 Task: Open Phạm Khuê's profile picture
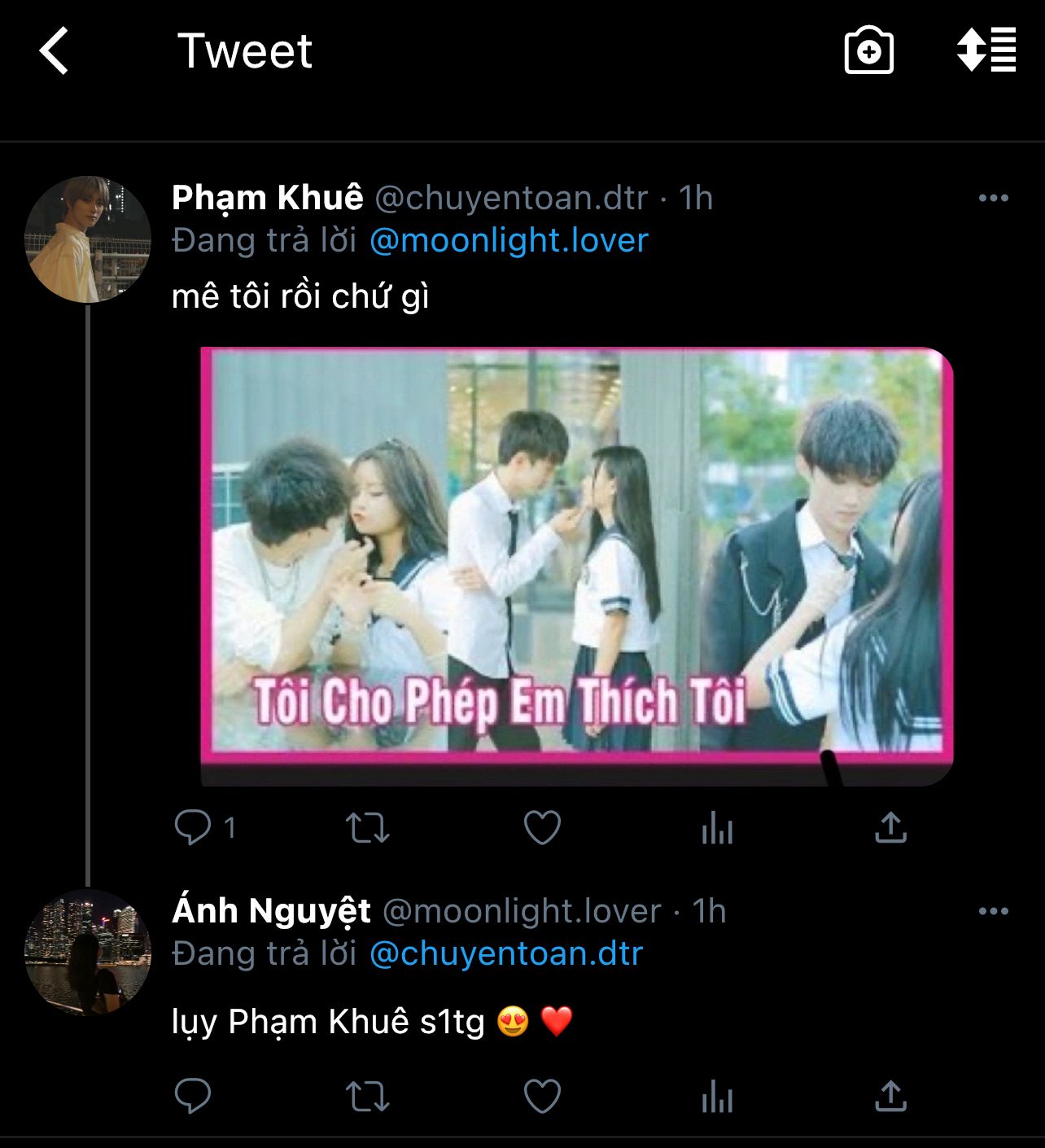[88, 239]
